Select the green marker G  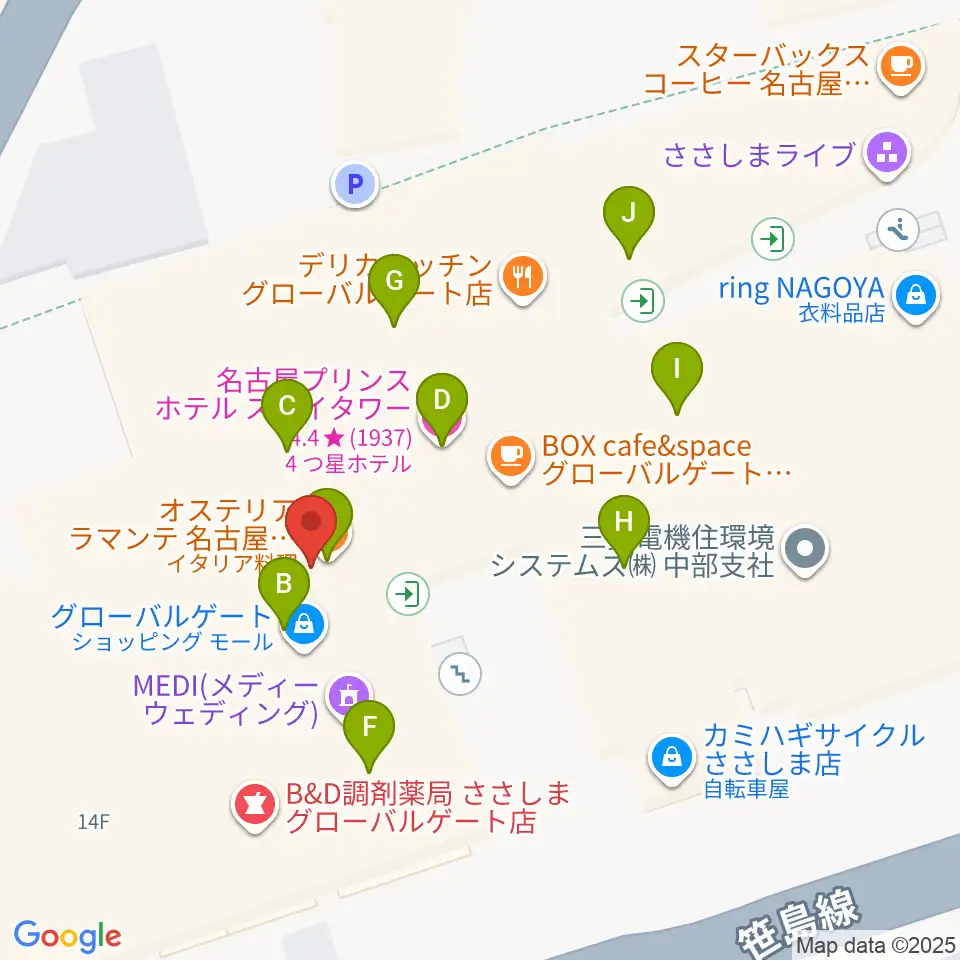(x=394, y=290)
